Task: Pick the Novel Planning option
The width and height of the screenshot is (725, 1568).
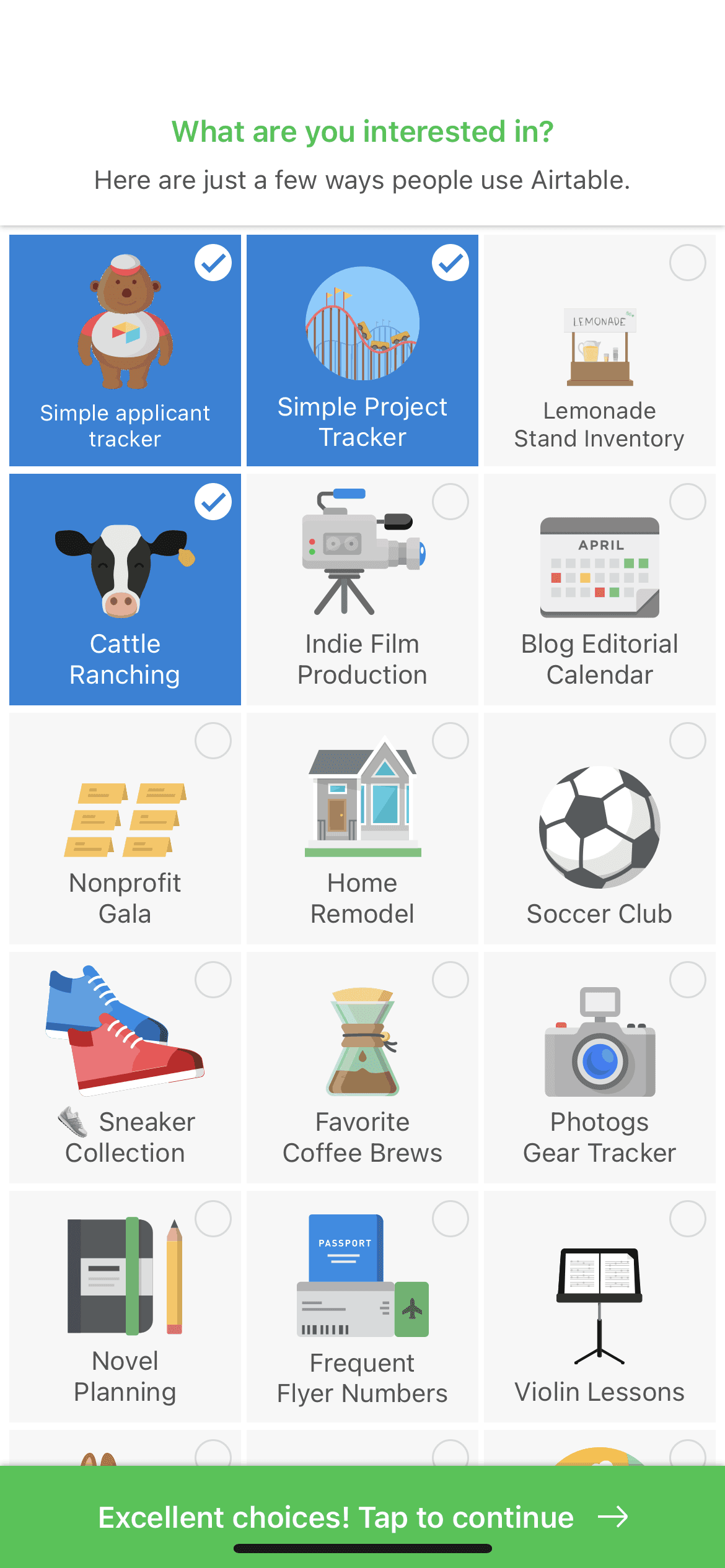Action: (x=125, y=1306)
